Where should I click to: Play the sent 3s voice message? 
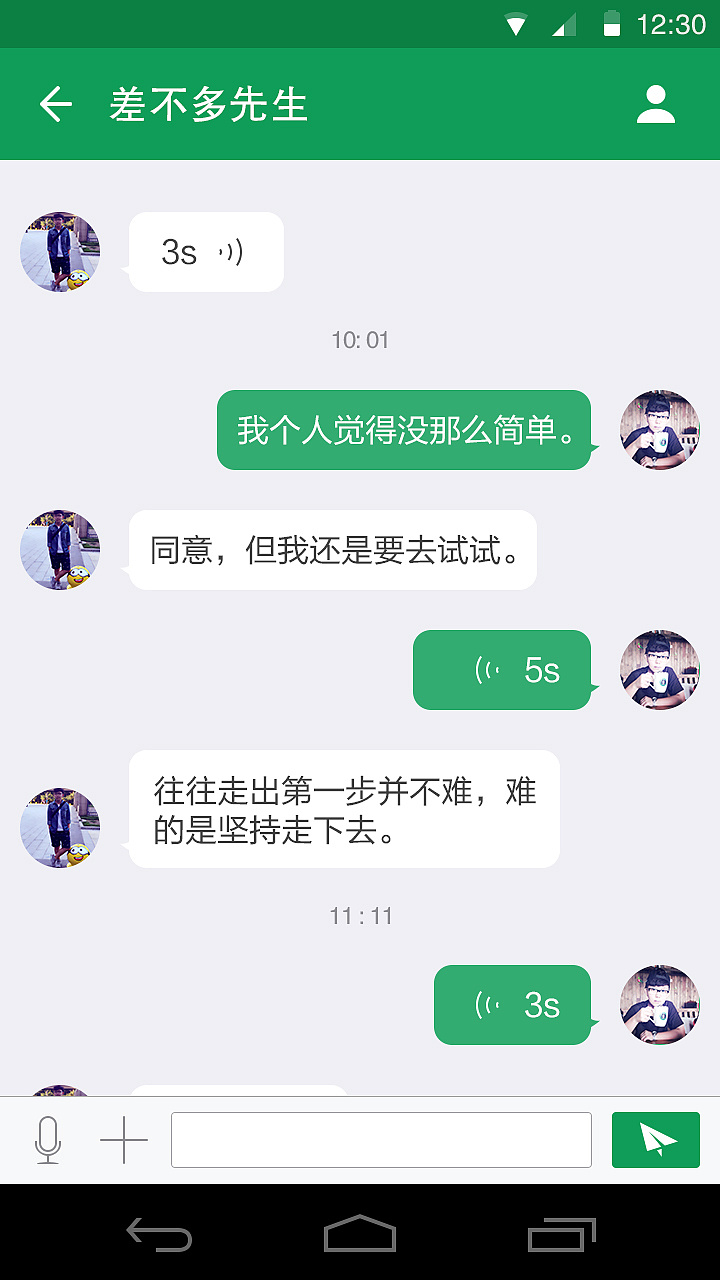coord(512,1005)
